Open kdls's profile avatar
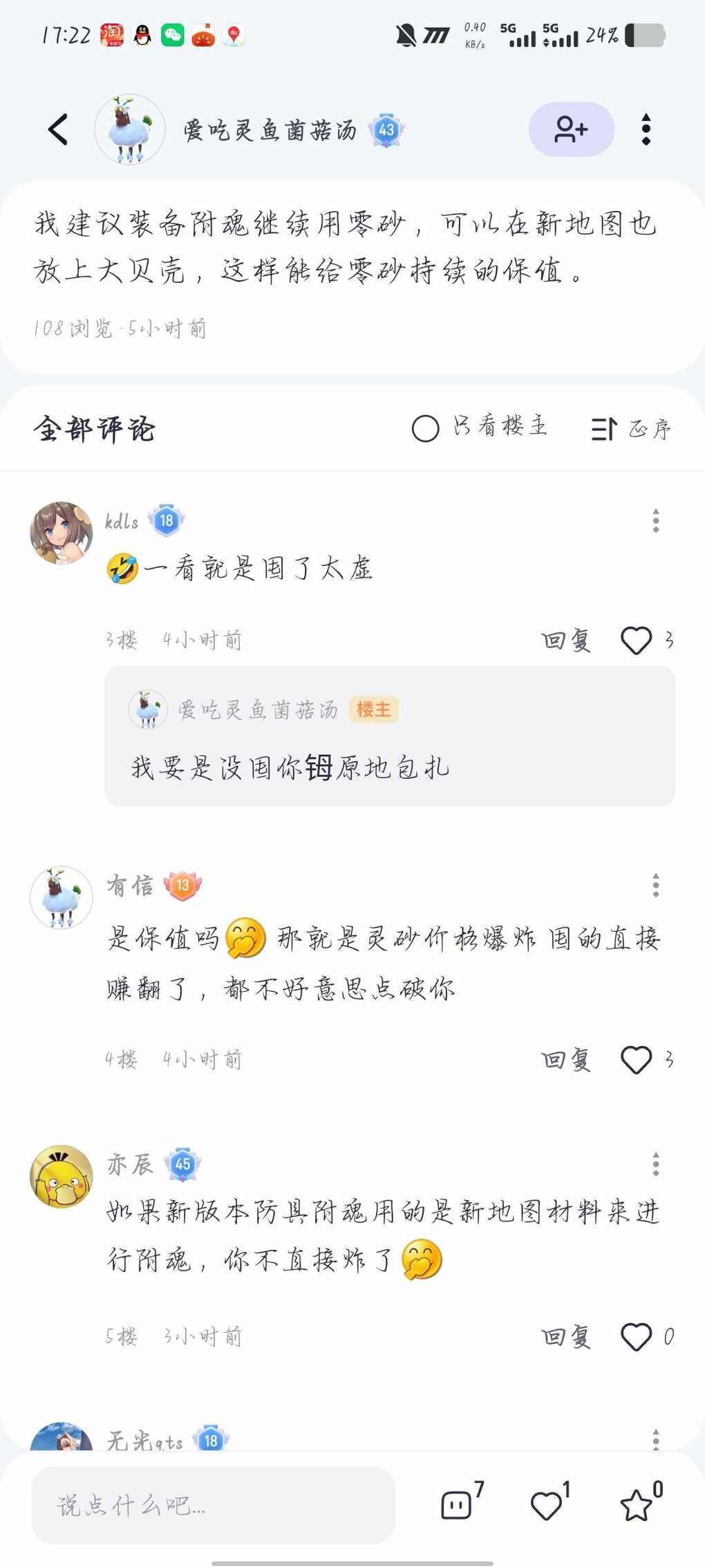The height and width of the screenshot is (1568, 705). (x=62, y=533)
